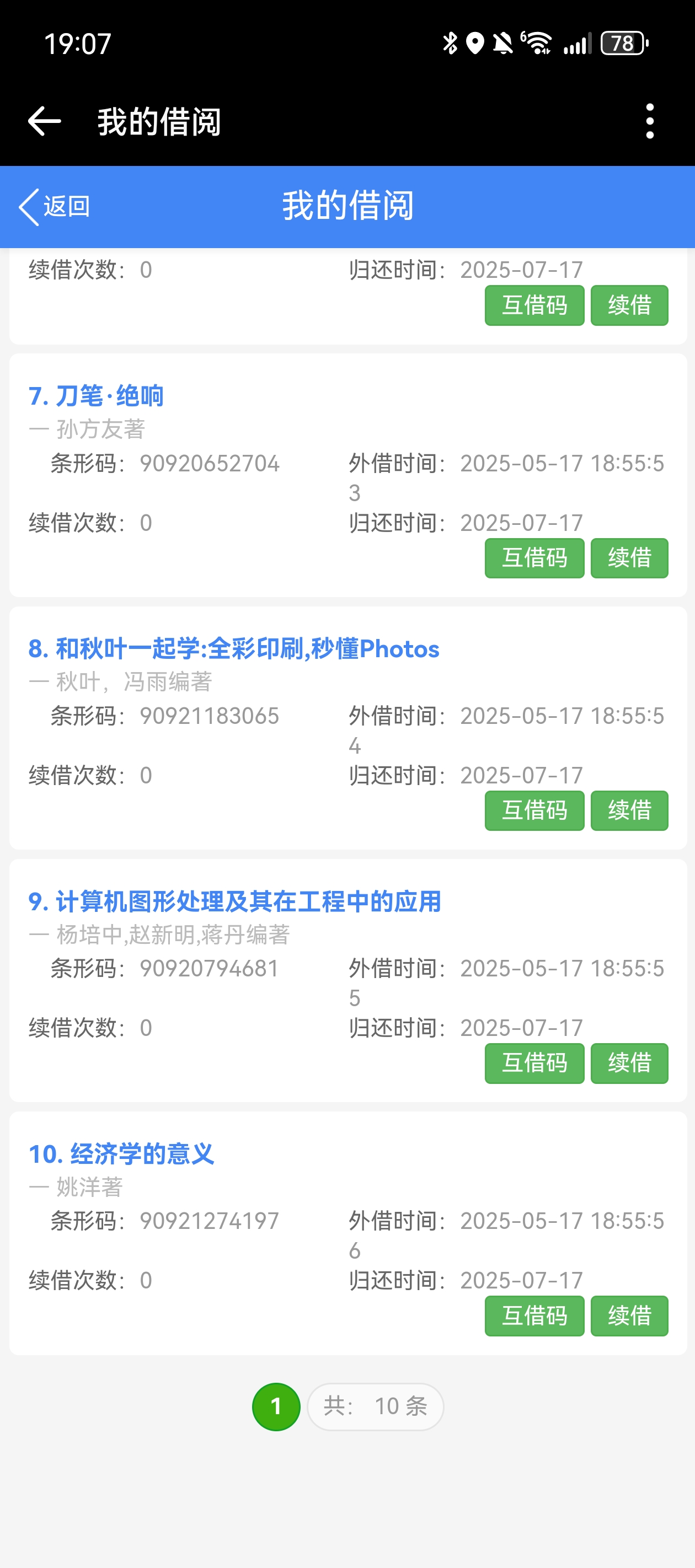Renew 刀笔·绝响 with 续借
Screen dimensions: 695x1568
click(629, 557)
